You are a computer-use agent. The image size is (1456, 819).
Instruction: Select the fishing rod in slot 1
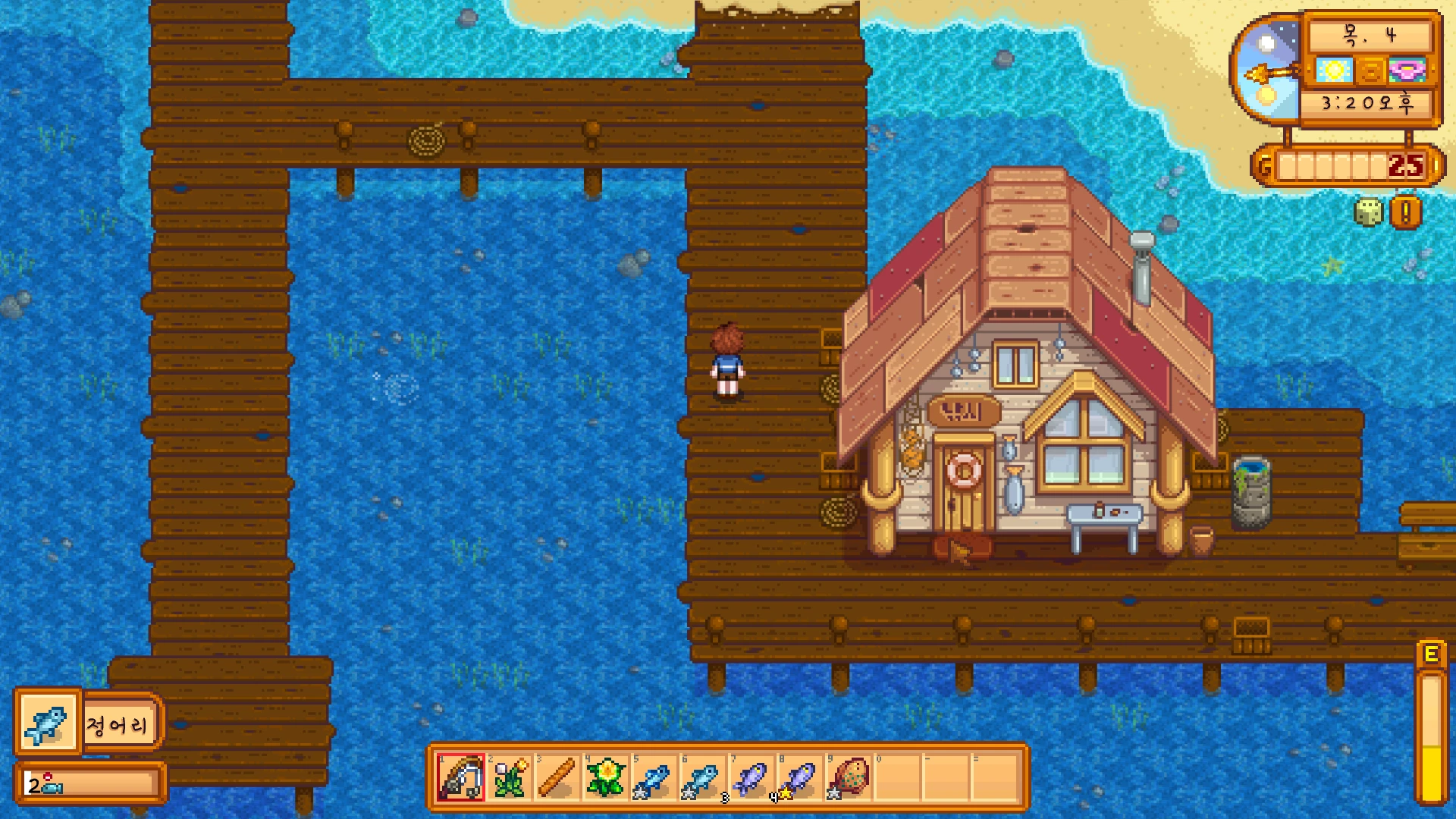point(460,777)
